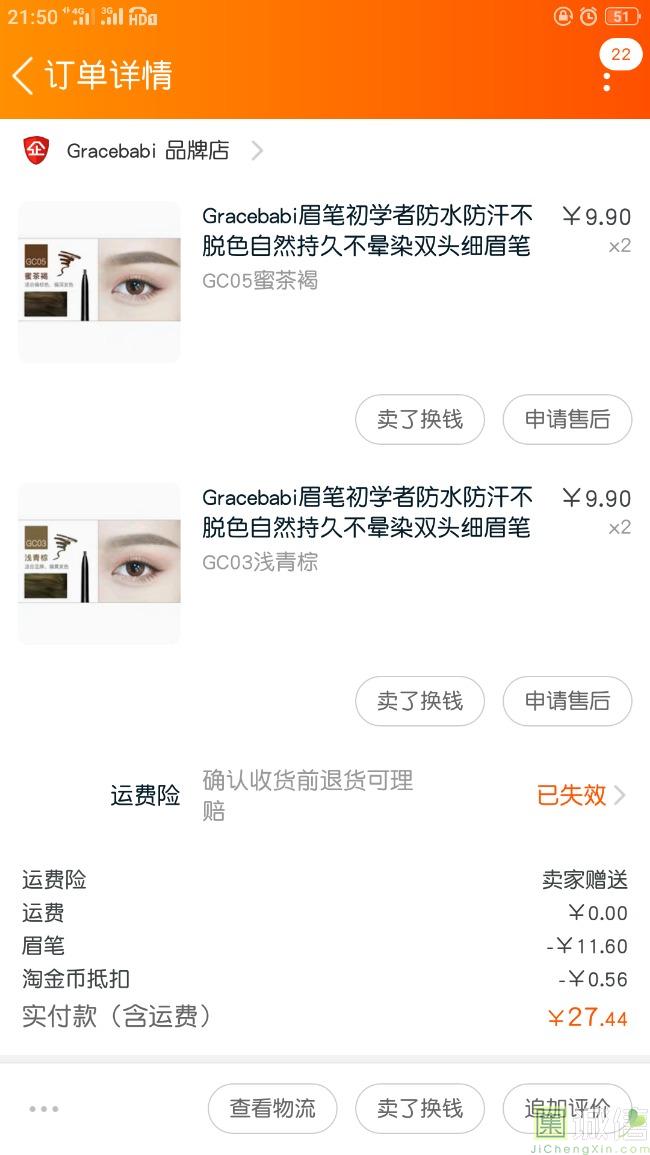The image size is (650, 1155).
Task: Request 申请售后 for the GC03浅青棕 item
Action: pyautogui.click(x=567, y=702)
